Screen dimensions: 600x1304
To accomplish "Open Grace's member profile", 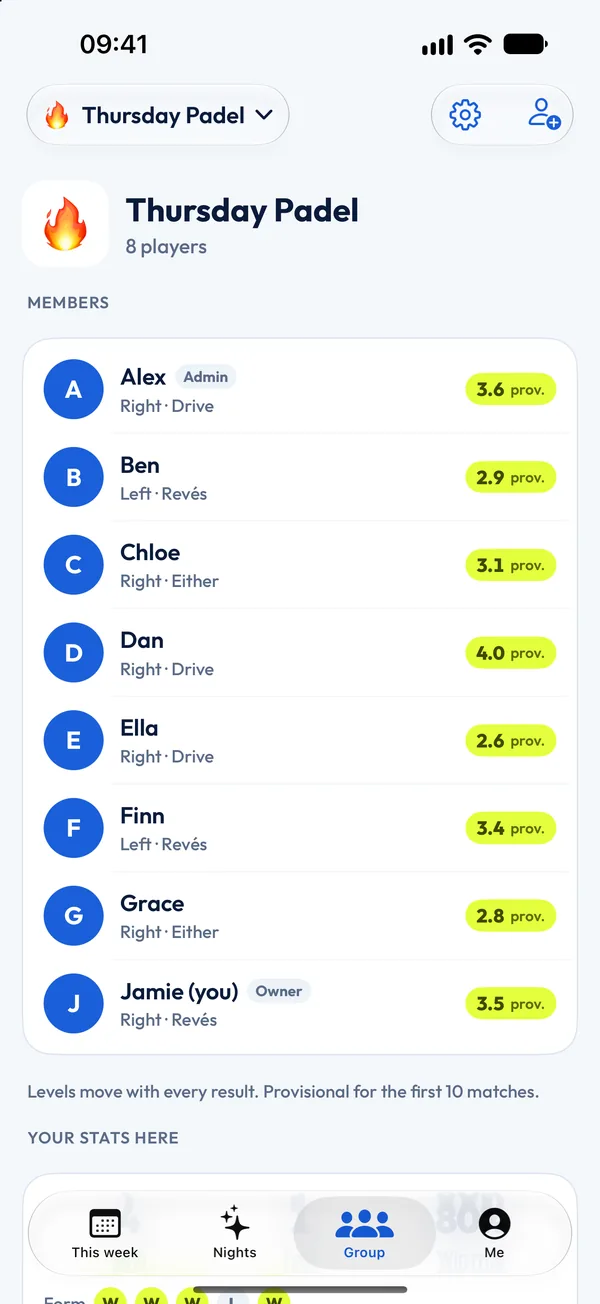I will [x=300, y=916].
